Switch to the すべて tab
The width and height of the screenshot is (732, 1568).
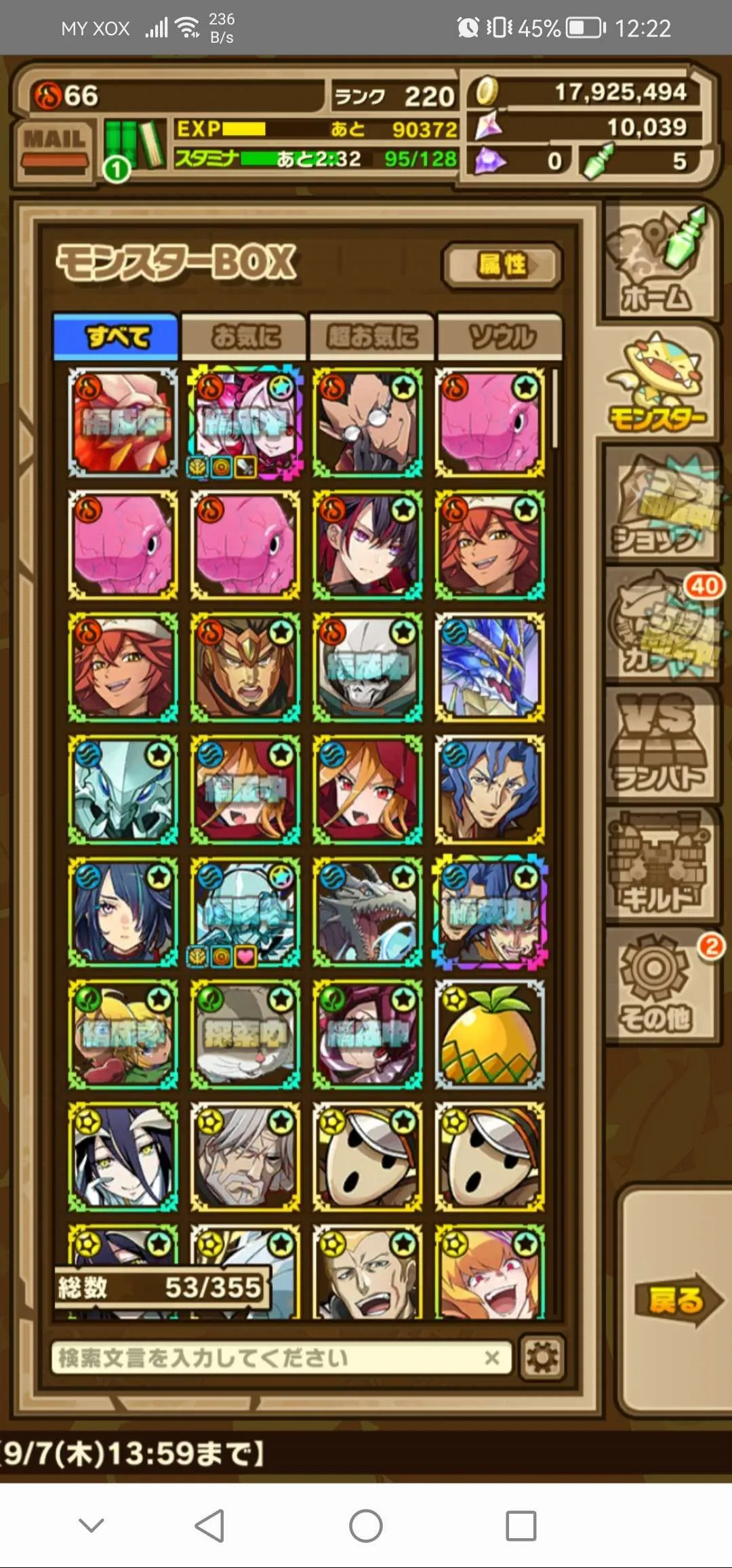pos(116,336)
